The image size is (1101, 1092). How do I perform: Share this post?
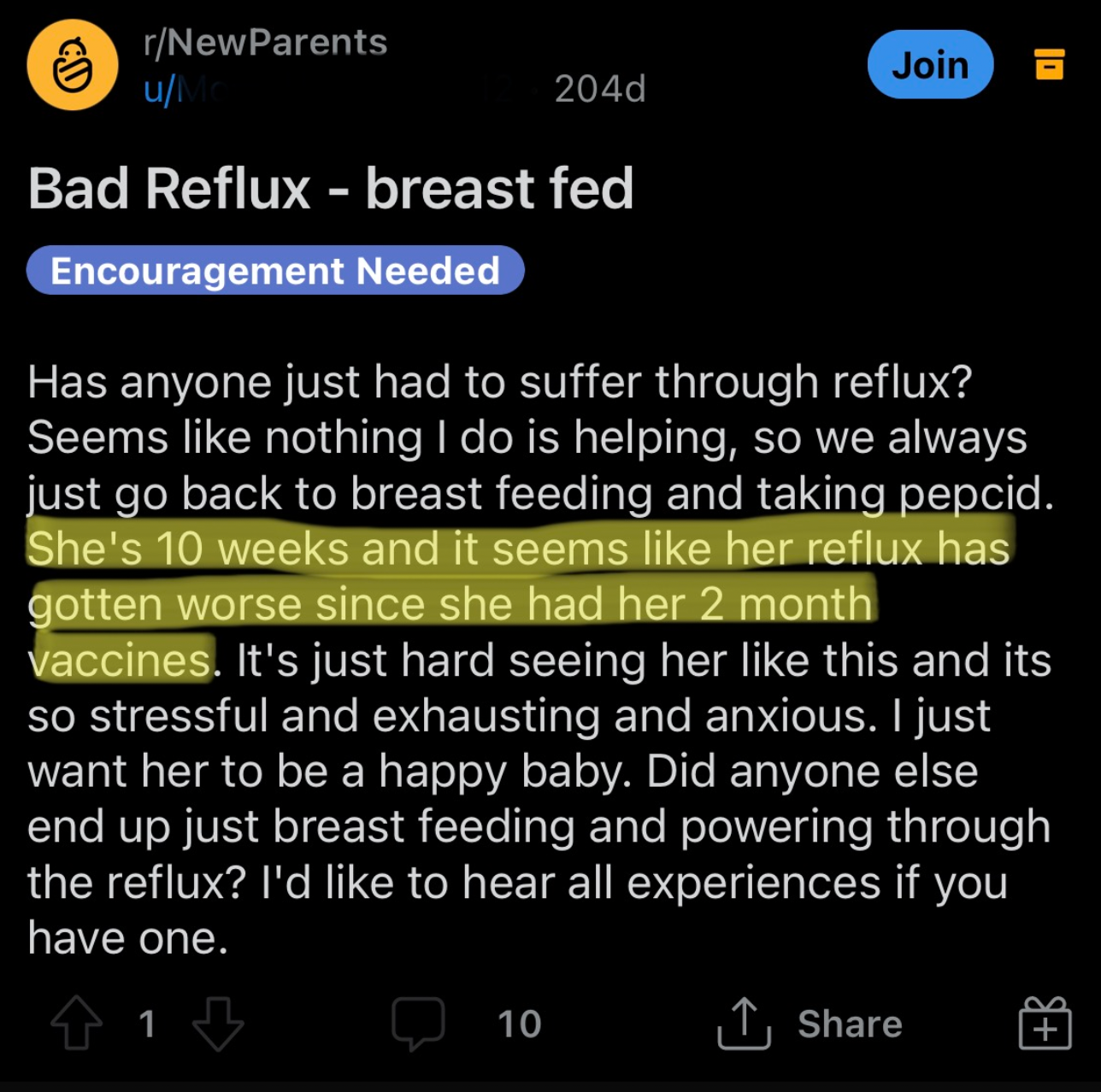pyautogui.click(x=810, y=1023)
